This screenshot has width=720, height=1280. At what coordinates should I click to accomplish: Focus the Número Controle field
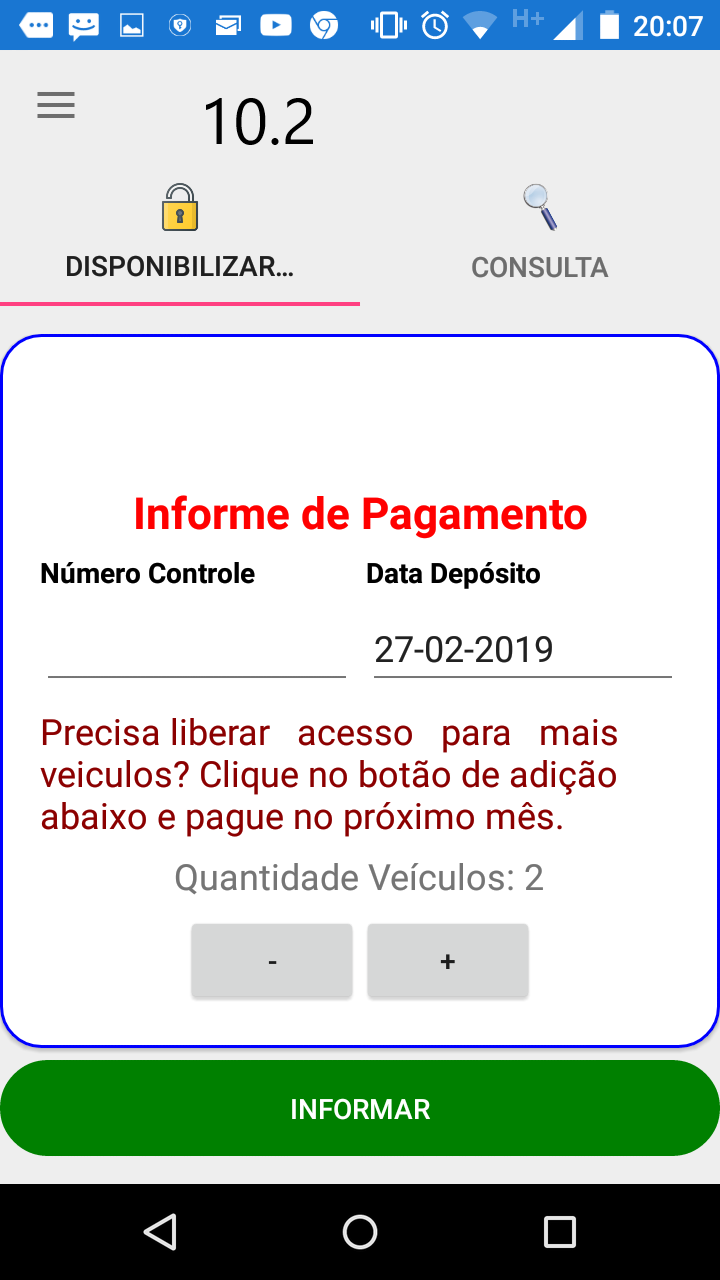pyautogui.click(x=197, y=650)
